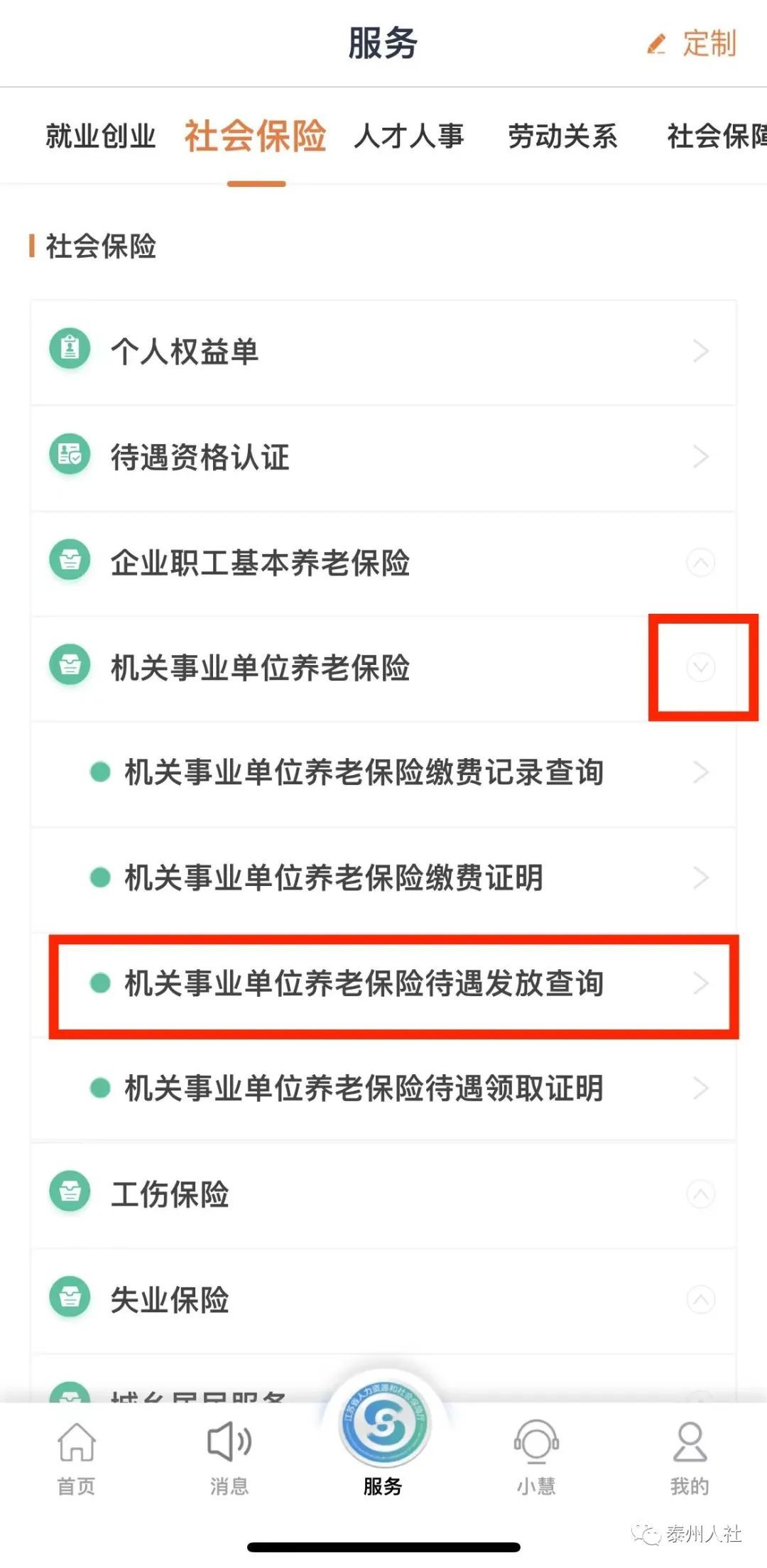Switch to the 就业创业 tab
This screenshot has height=1568, width=767.
100,136
